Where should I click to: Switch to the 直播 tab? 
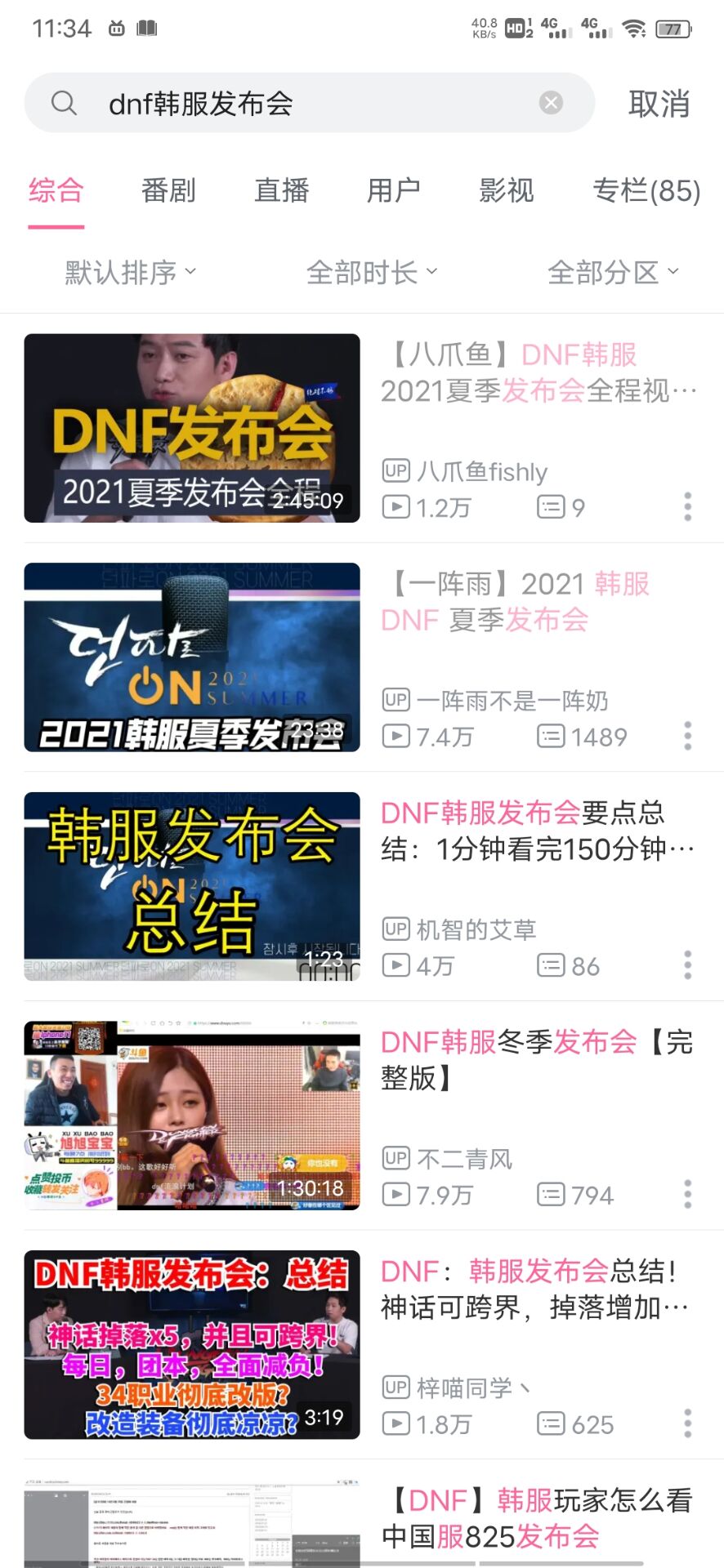[281, 190]
